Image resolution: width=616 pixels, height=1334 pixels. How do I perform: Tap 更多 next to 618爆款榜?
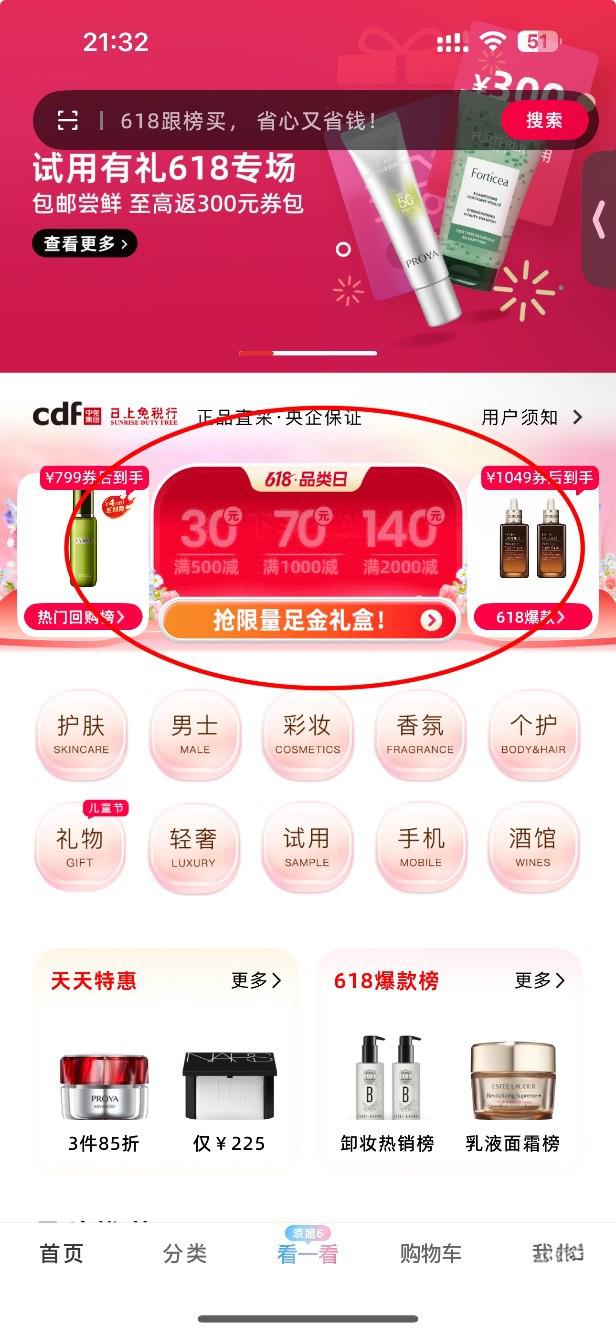540,980
